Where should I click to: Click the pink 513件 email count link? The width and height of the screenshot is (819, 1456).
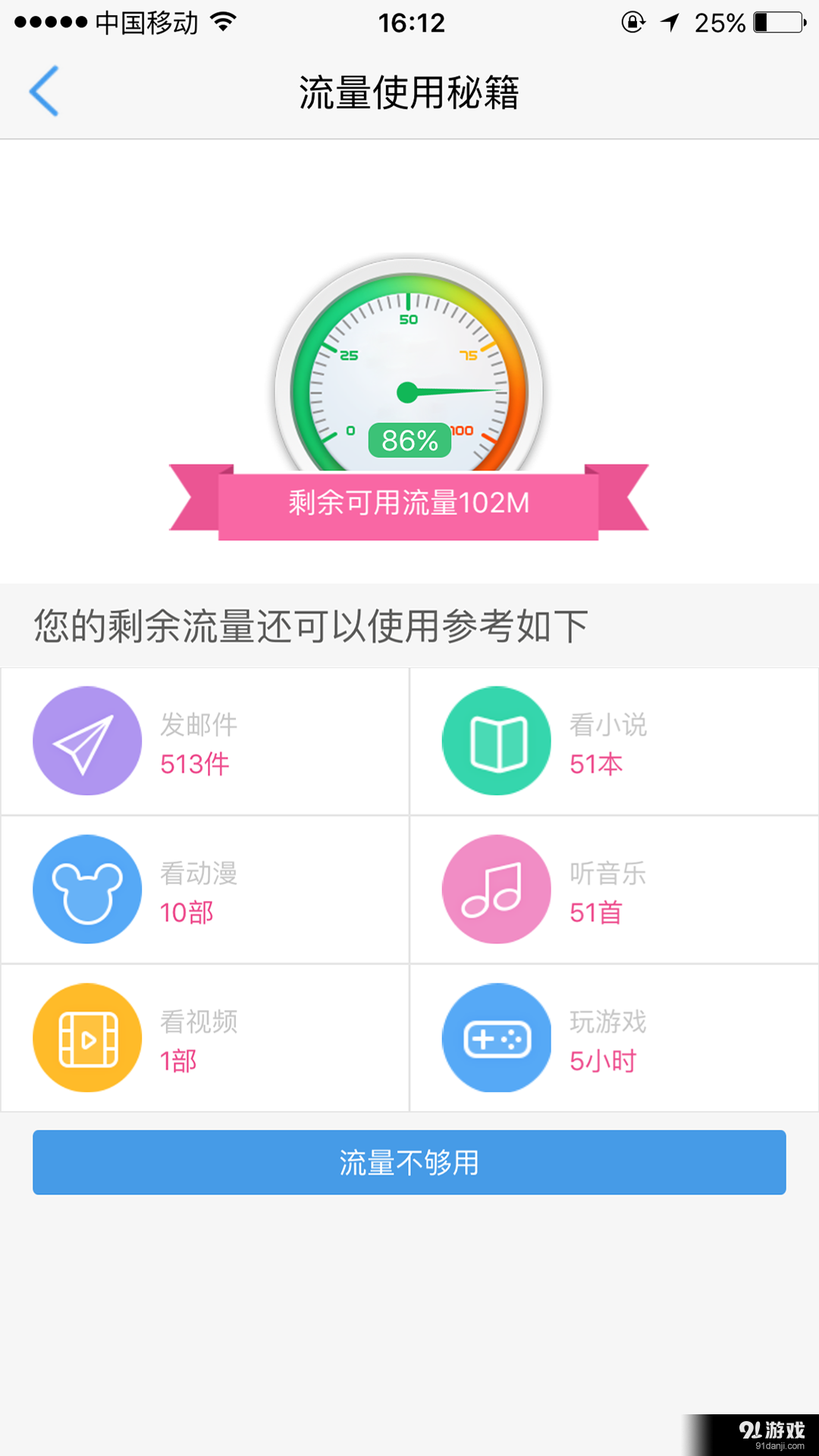(192, 765)
